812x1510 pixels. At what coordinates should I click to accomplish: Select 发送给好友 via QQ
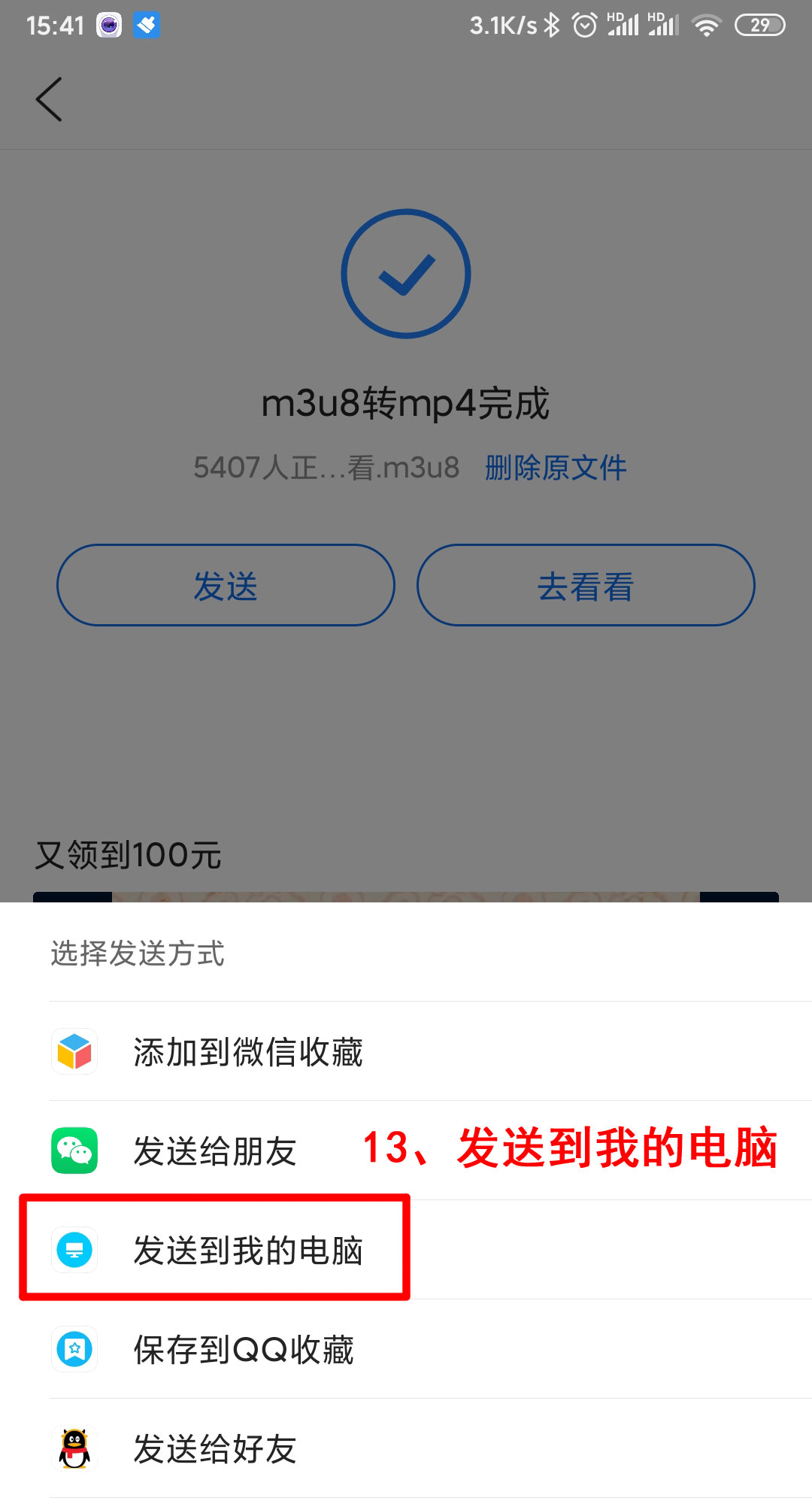pos(215,1448)
